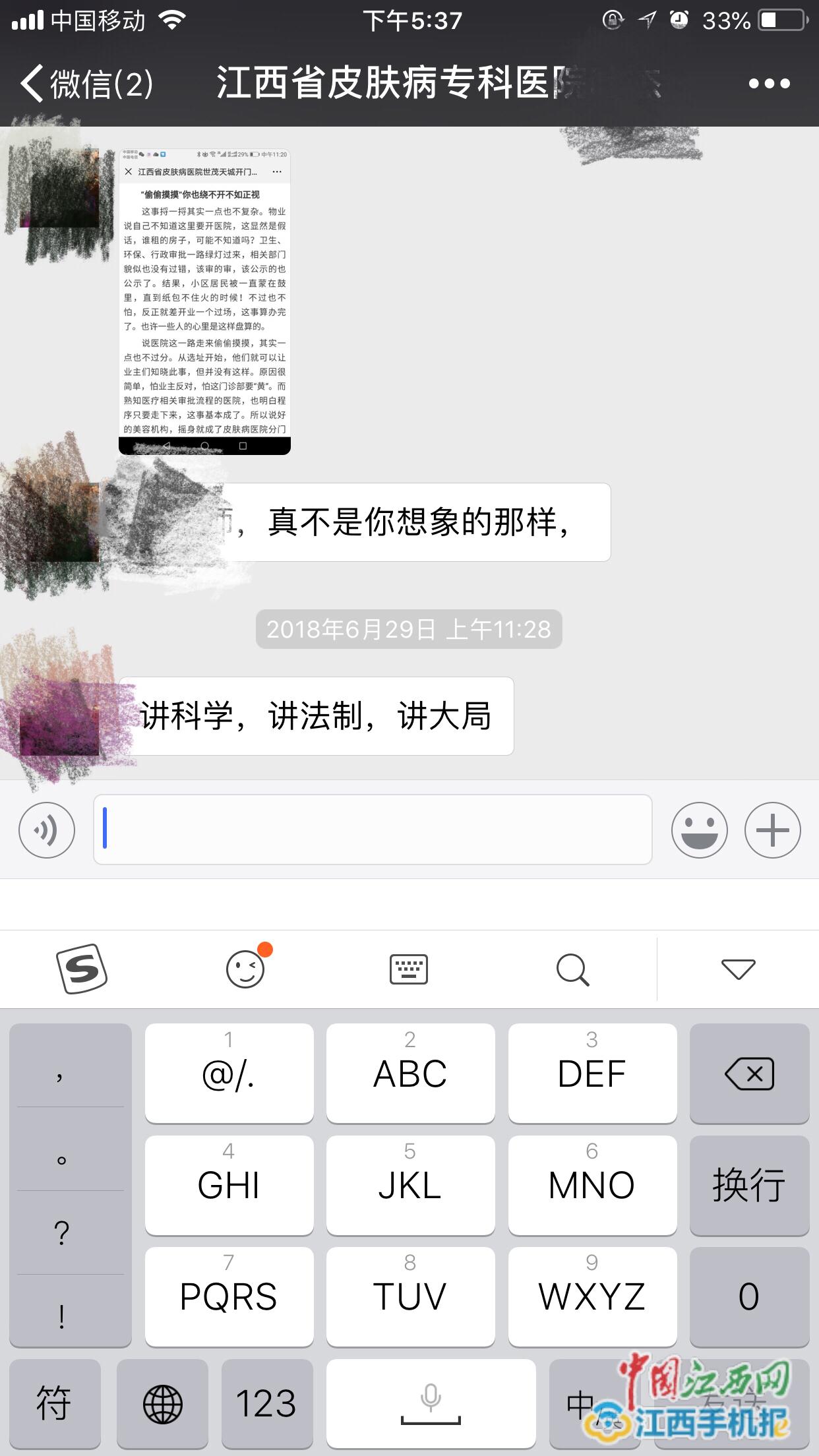Switch keyboard layout via the keyboard icon

tap(409, 969)
